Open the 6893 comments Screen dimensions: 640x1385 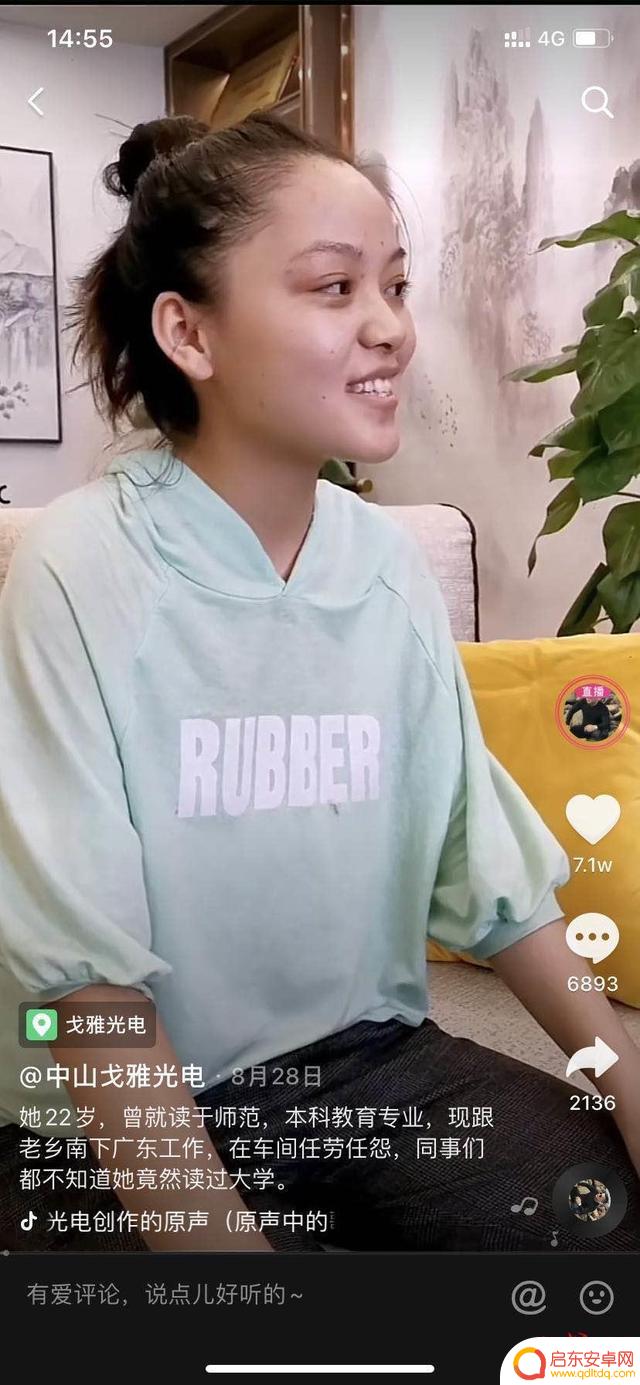pos(593,940)
